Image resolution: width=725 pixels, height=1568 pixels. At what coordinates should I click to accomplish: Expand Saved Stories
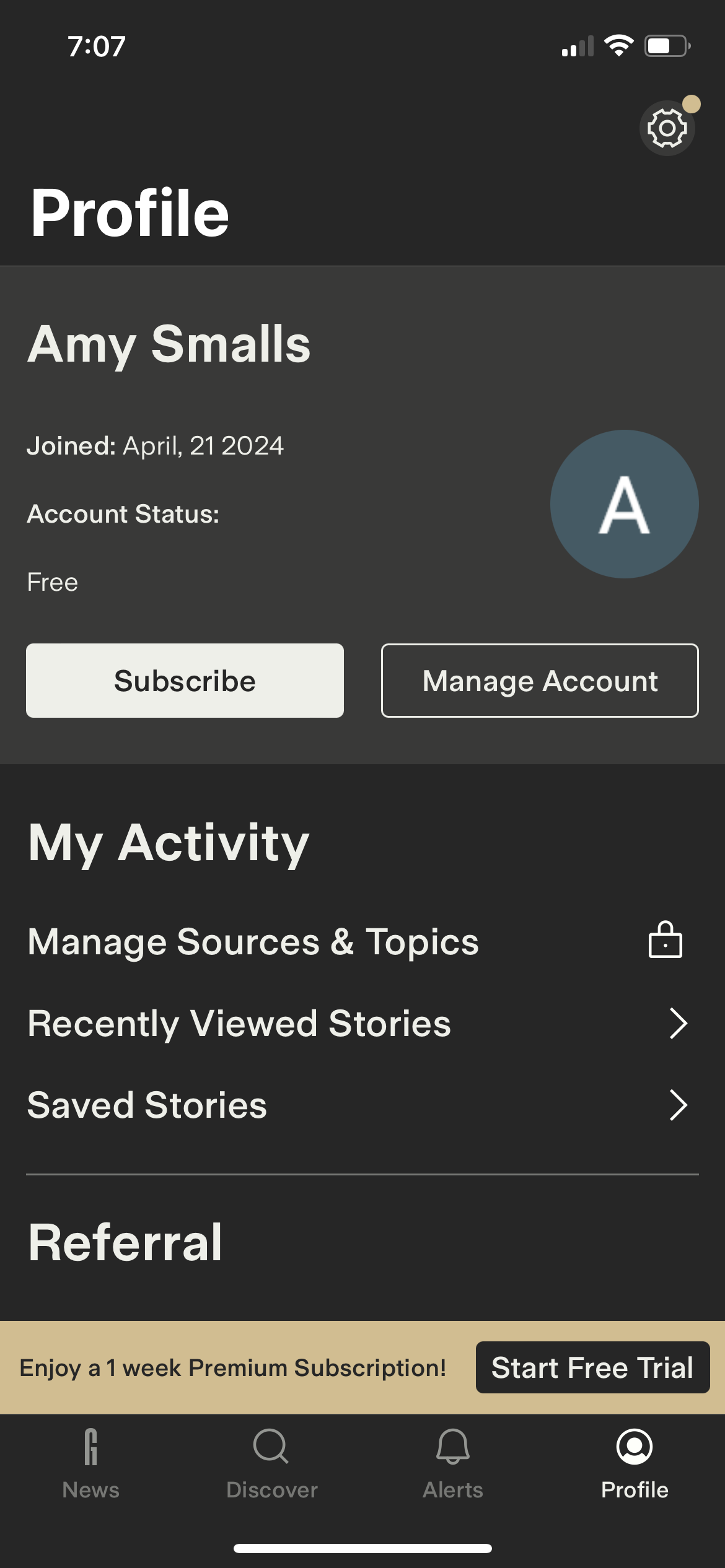click(x=678, y=1105)
